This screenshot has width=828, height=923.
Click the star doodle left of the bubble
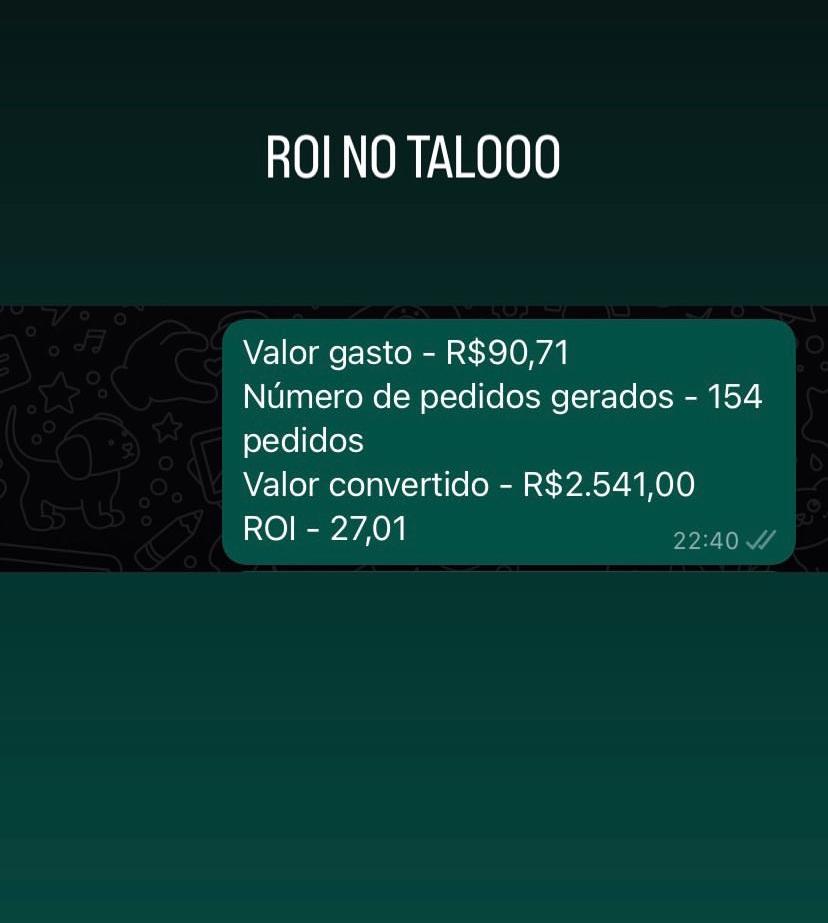pyautogui.click(x=59, y=394)
